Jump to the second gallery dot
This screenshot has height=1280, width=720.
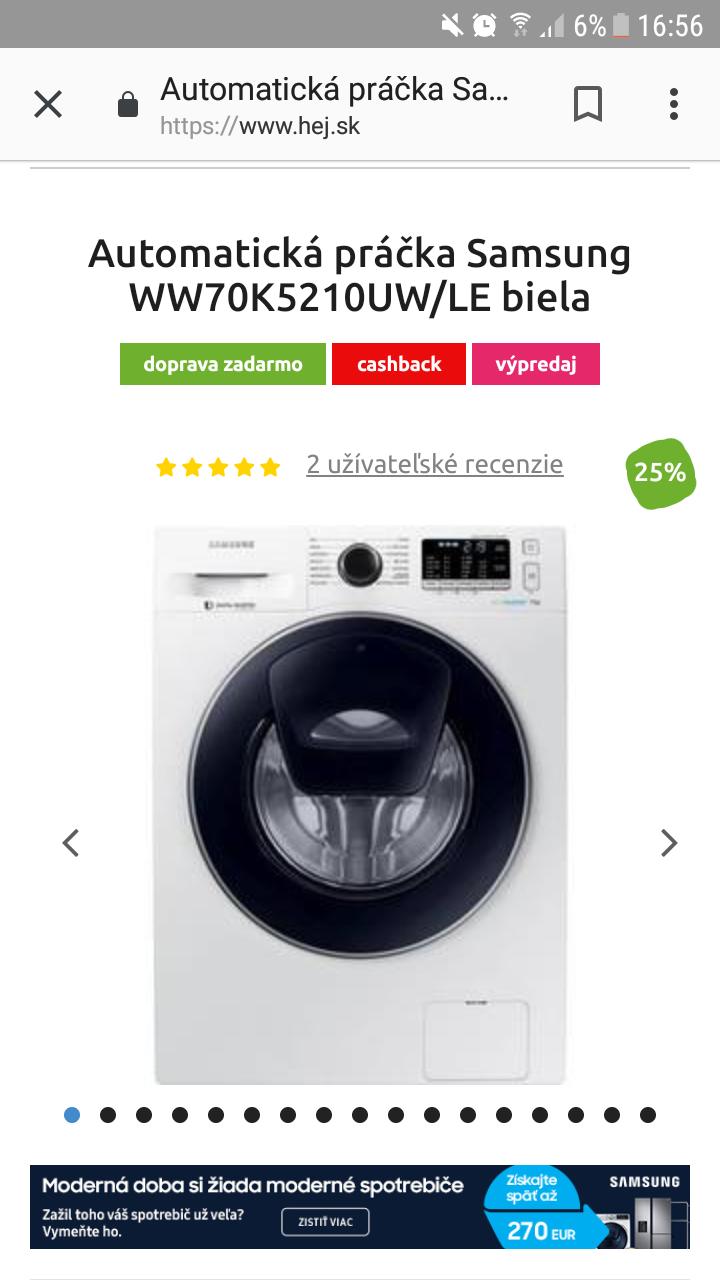click(108, 1115)
